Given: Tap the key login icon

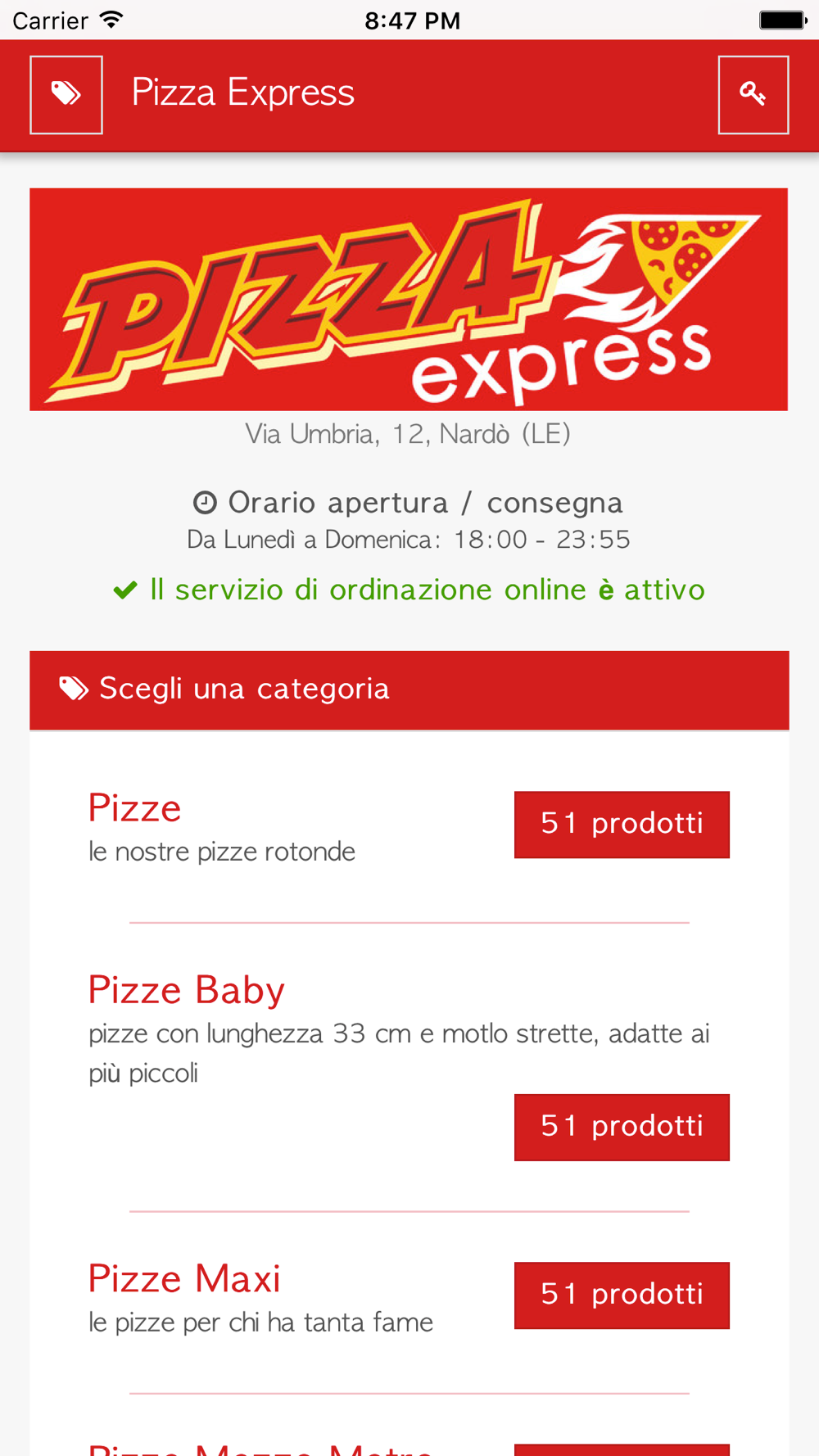Looking at the screenshot, I should pyautogui.click(x=753, y=94).
